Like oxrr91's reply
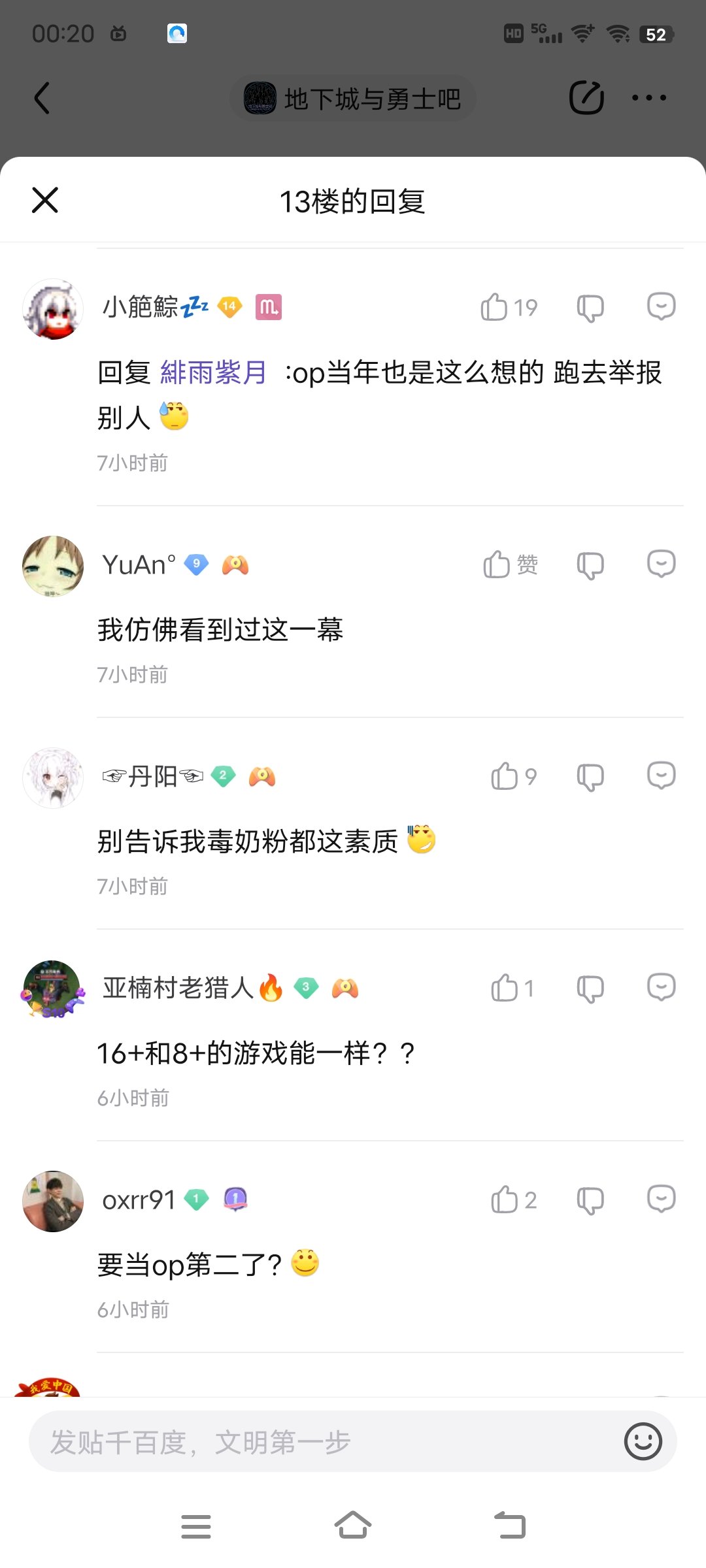This screenshot has height=1568, width=706. (x=505, y=1200)
